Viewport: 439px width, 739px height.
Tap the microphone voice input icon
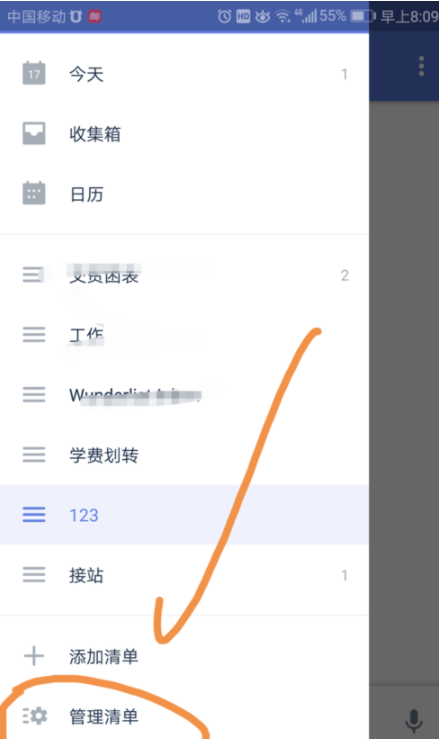pyautogui.click(x=414, y=721)
